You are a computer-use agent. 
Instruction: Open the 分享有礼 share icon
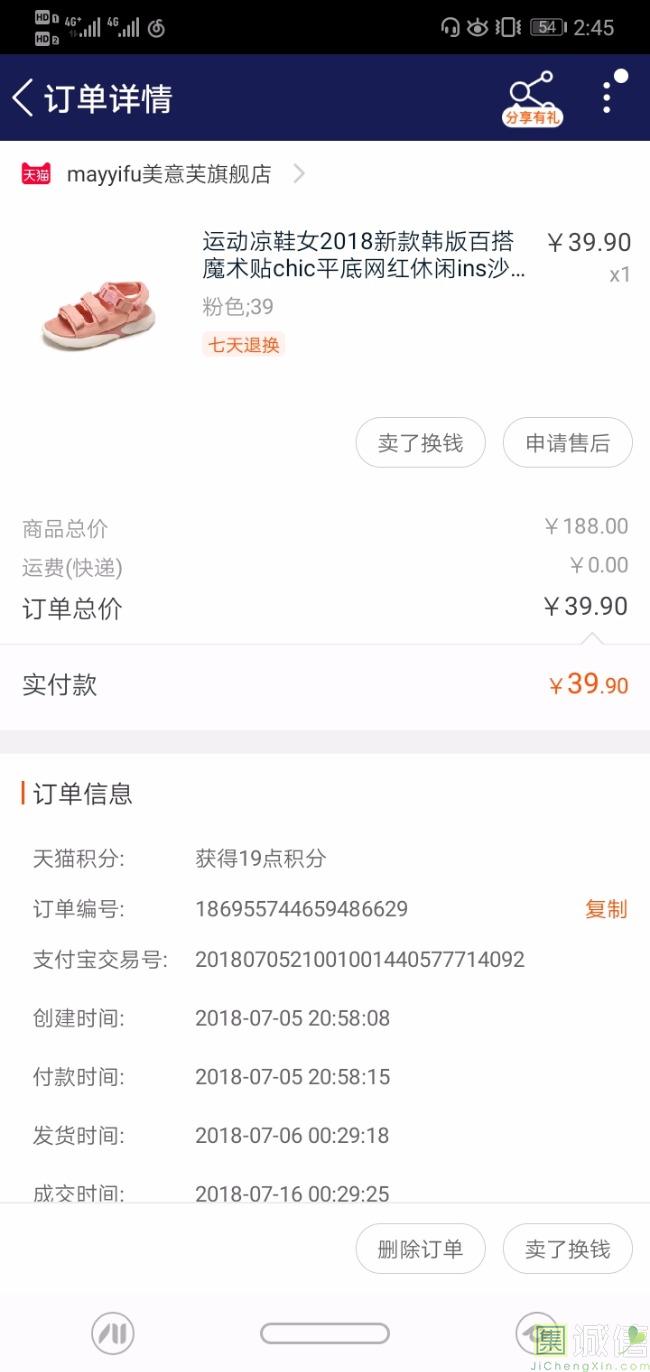pos(531,98)
